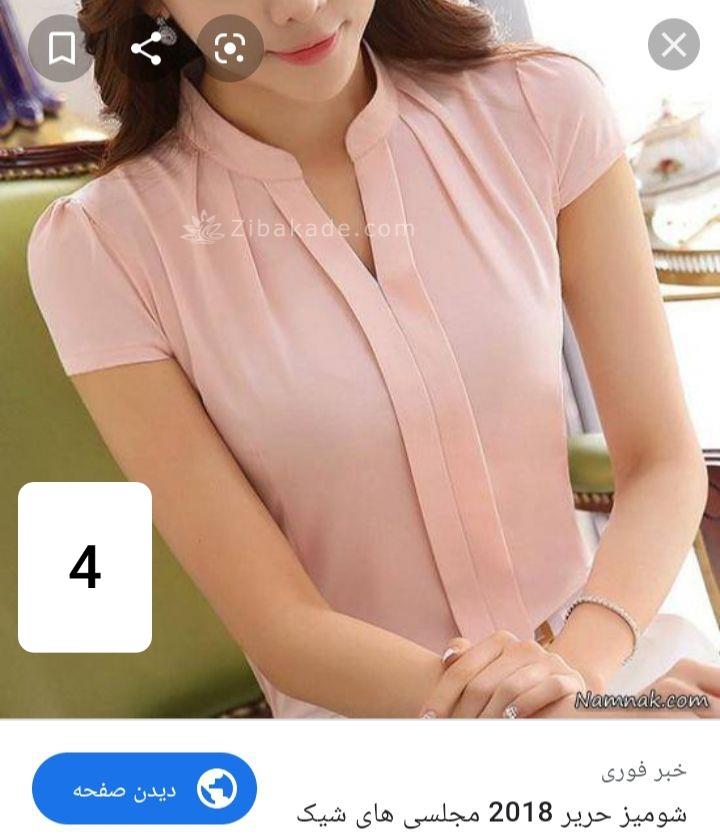Tap the دیدن صفحه button
The height and width of the screenshot is (836, 720).
click(x=144, y=789)
